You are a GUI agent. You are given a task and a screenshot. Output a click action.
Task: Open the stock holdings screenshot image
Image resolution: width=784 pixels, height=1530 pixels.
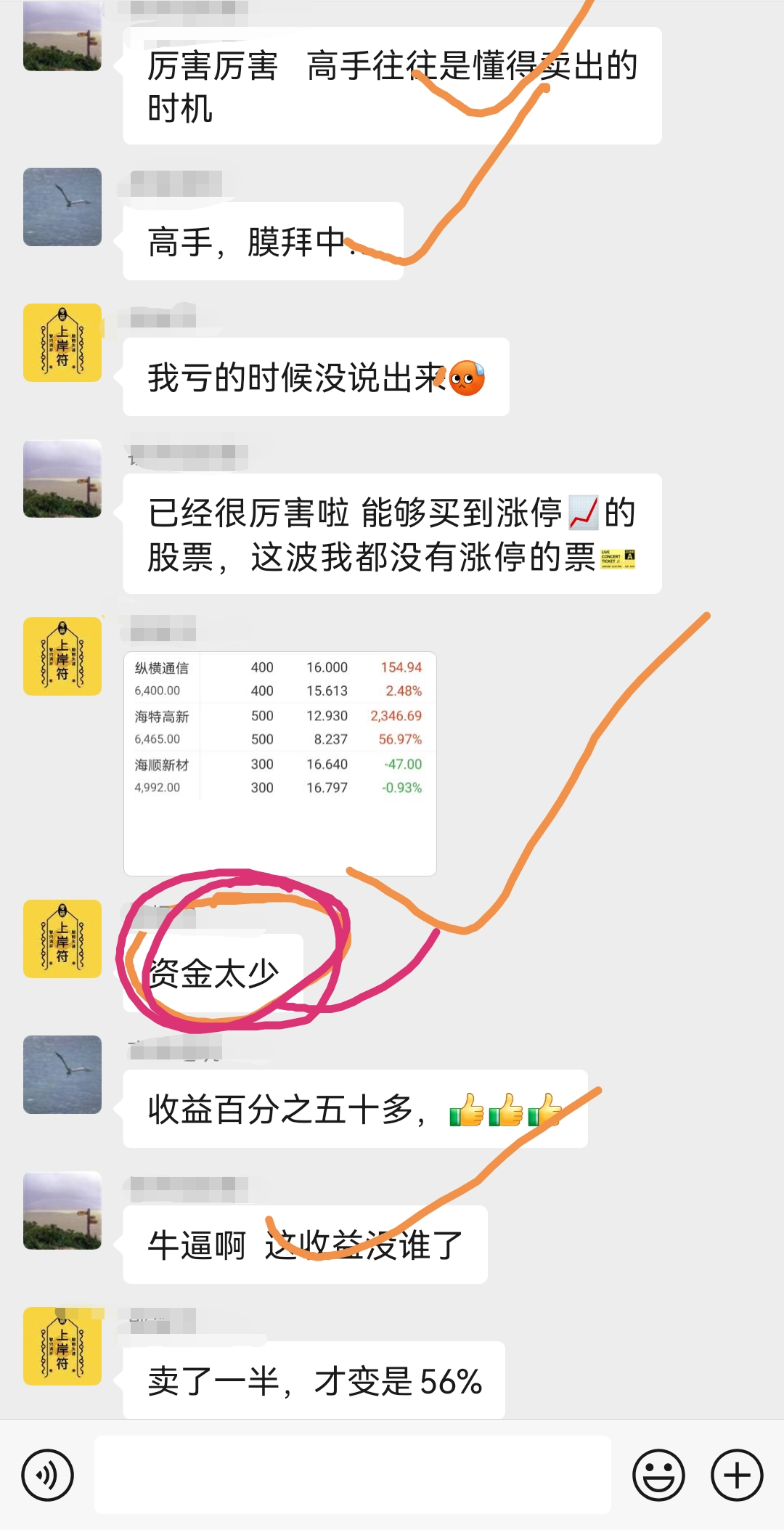point(279,763)
